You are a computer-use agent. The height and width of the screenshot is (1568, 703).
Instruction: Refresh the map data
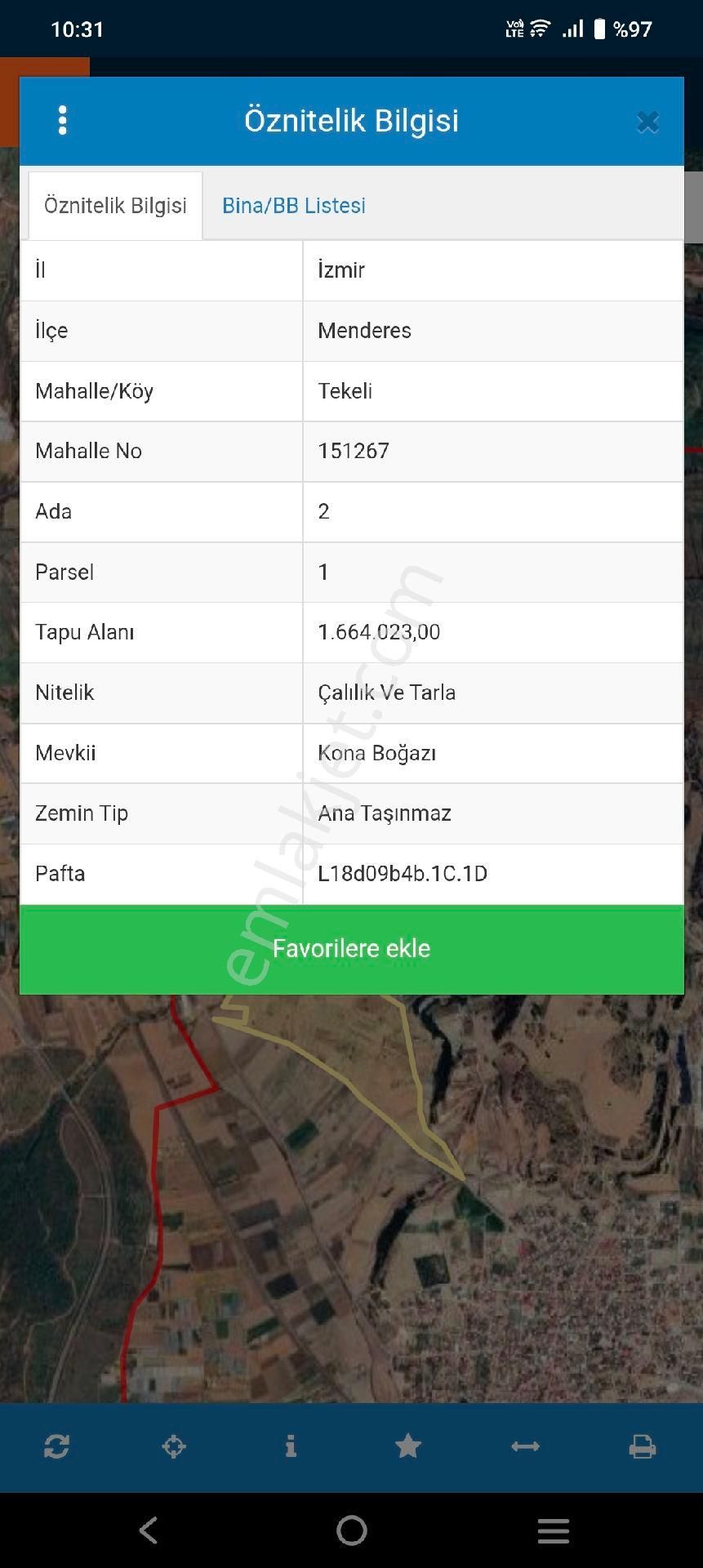click(x=56, y=1446)
